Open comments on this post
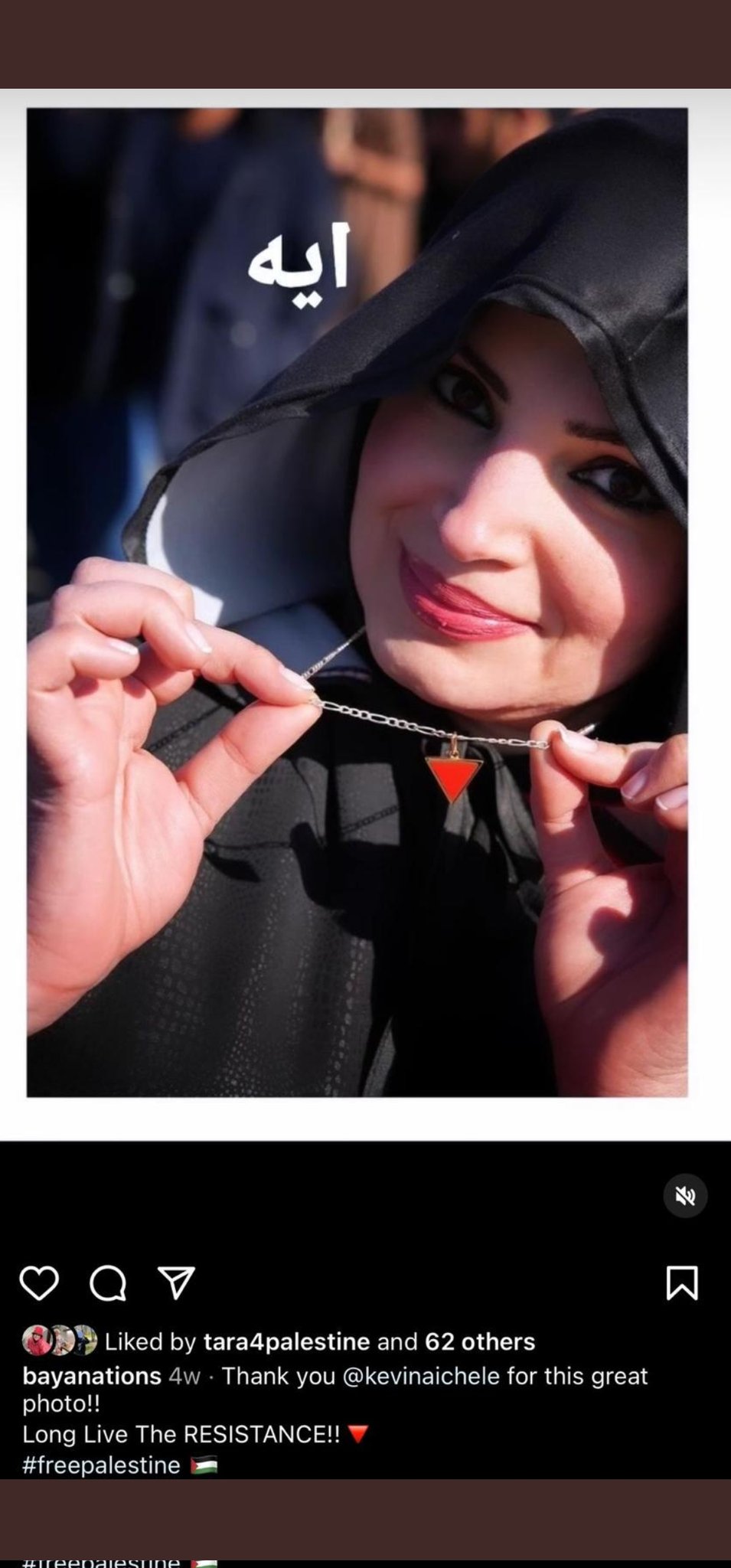Screen dimensions: 731x1568 tap(108, 1283)
